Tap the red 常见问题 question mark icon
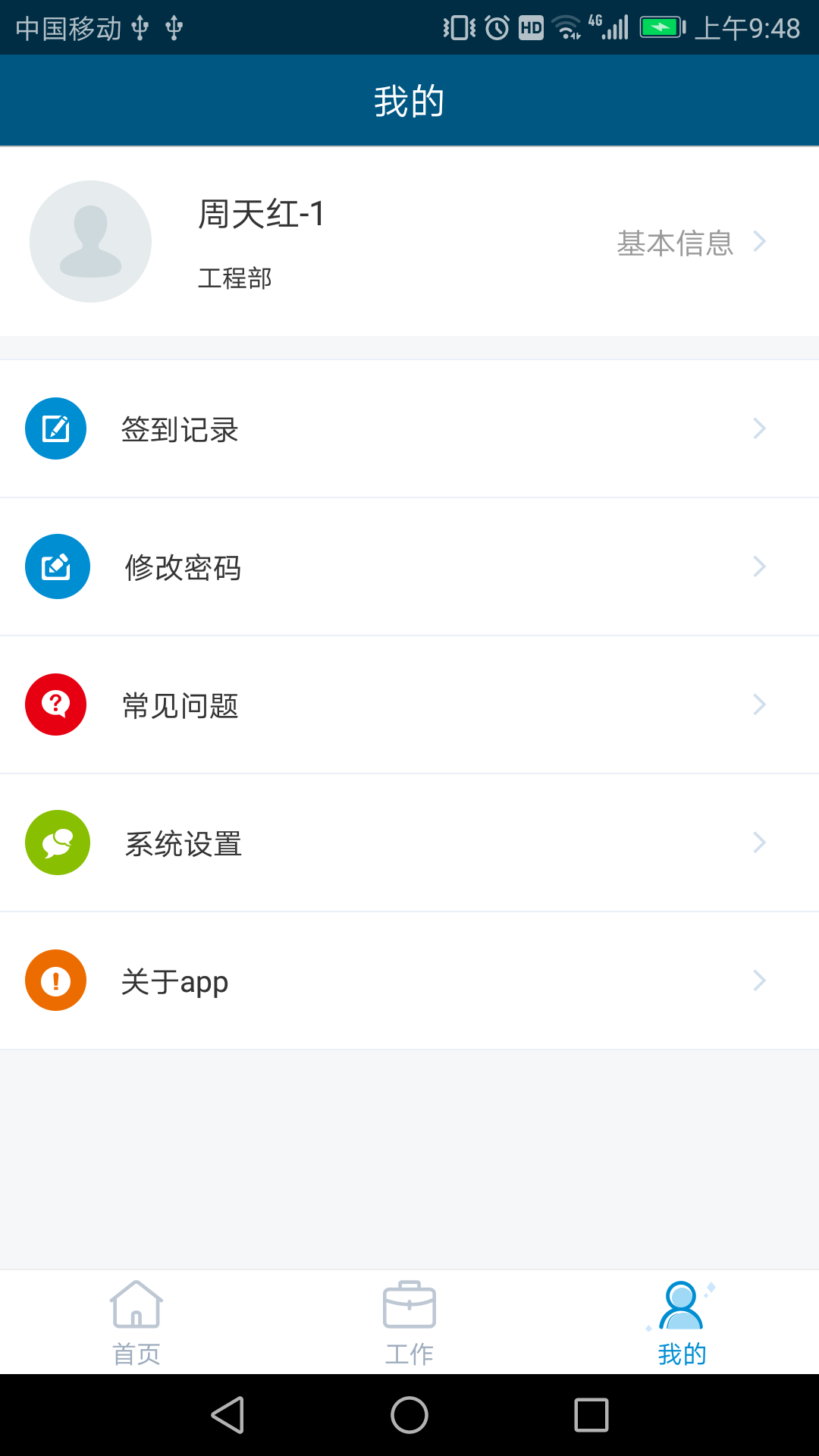Image resolution: width=819 pixels, height=1456 pixels. [x=55, y=704]
